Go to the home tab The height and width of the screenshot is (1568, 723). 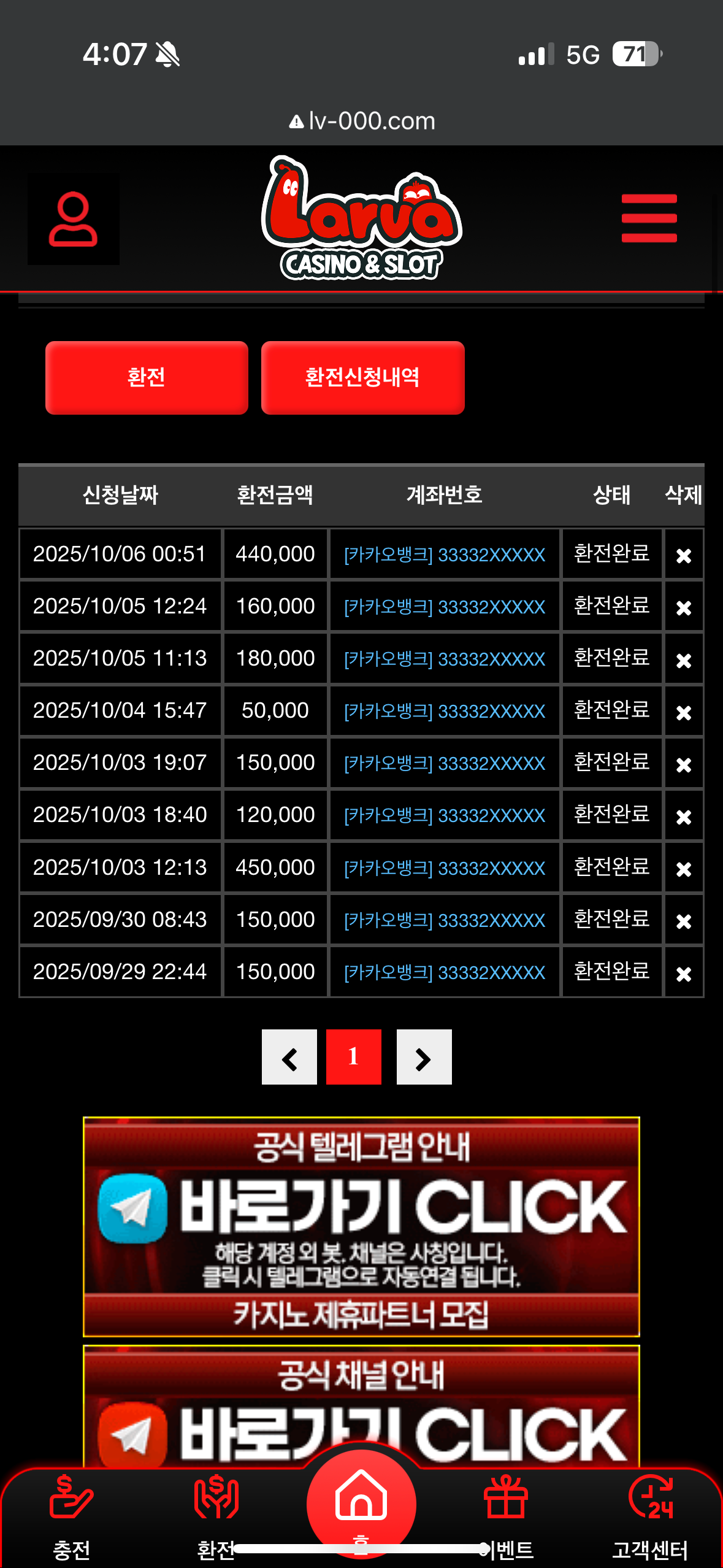(361, 1503)
